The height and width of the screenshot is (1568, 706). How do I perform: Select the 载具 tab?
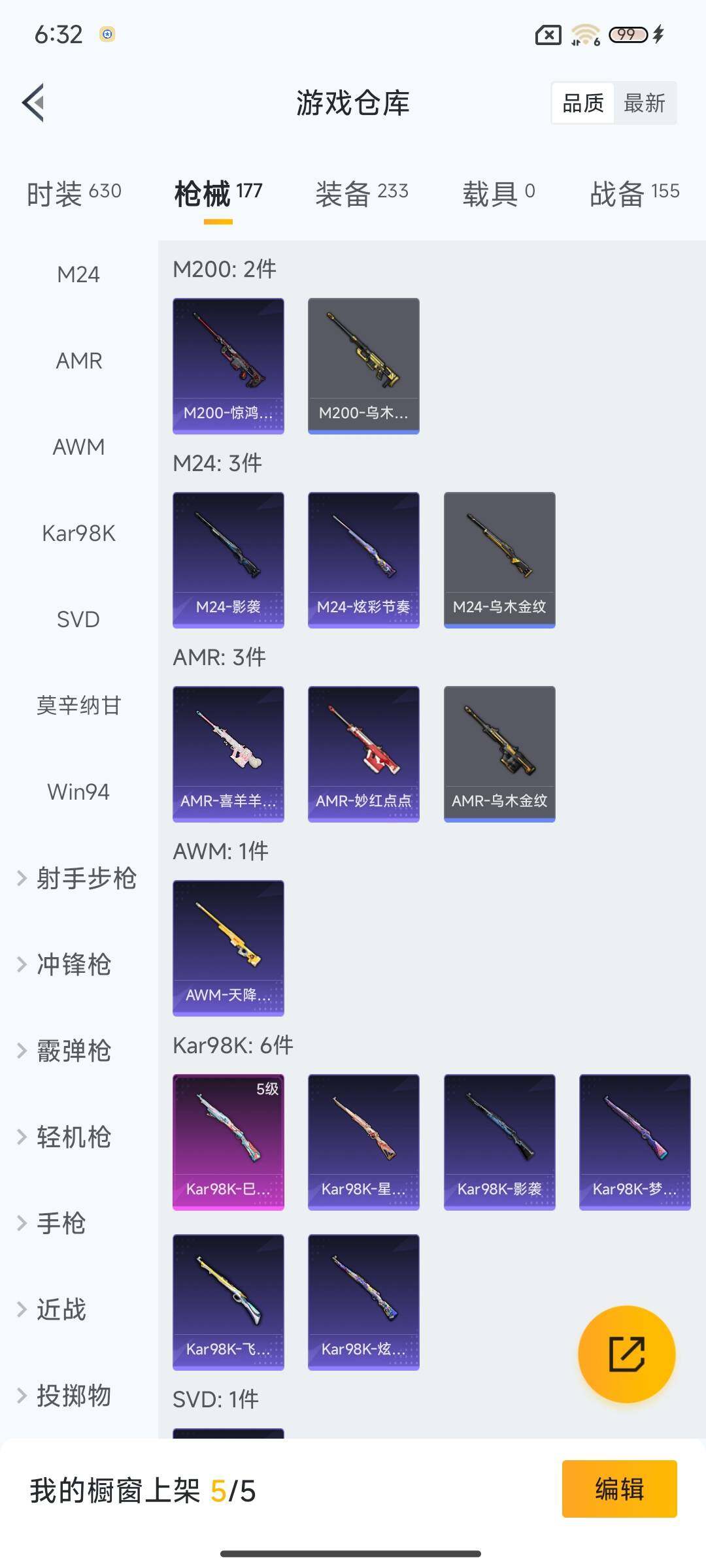coord(499,193)
